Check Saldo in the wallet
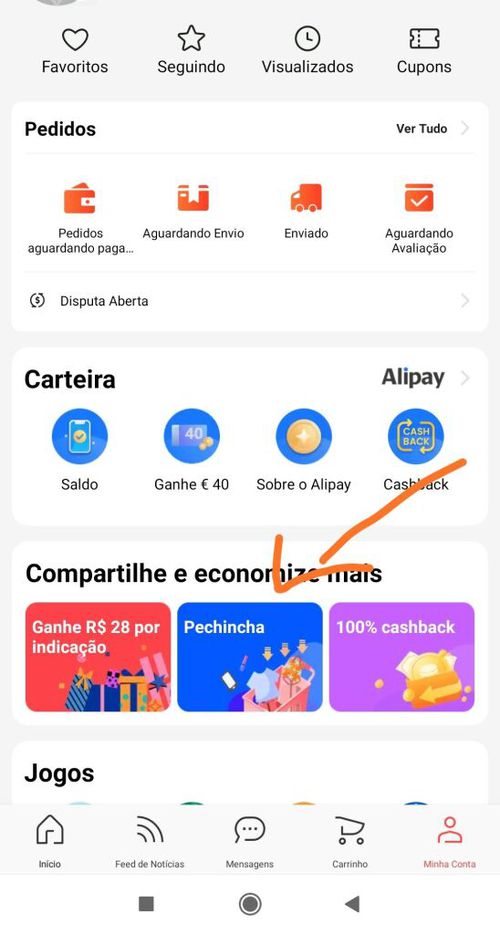Viewport: 500px width, 934px height. [x=79, y=450]
